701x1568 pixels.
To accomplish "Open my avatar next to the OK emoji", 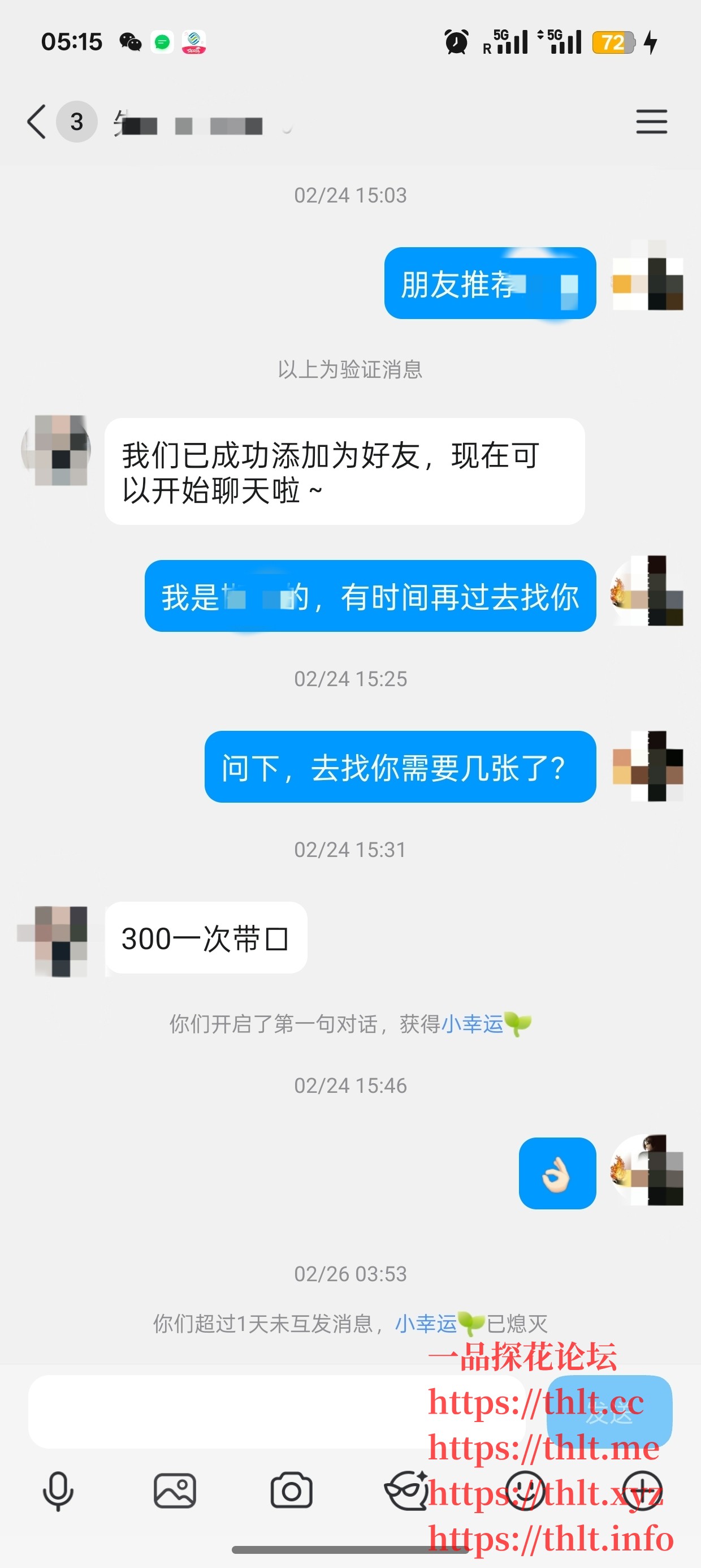I will (647, 1170).
